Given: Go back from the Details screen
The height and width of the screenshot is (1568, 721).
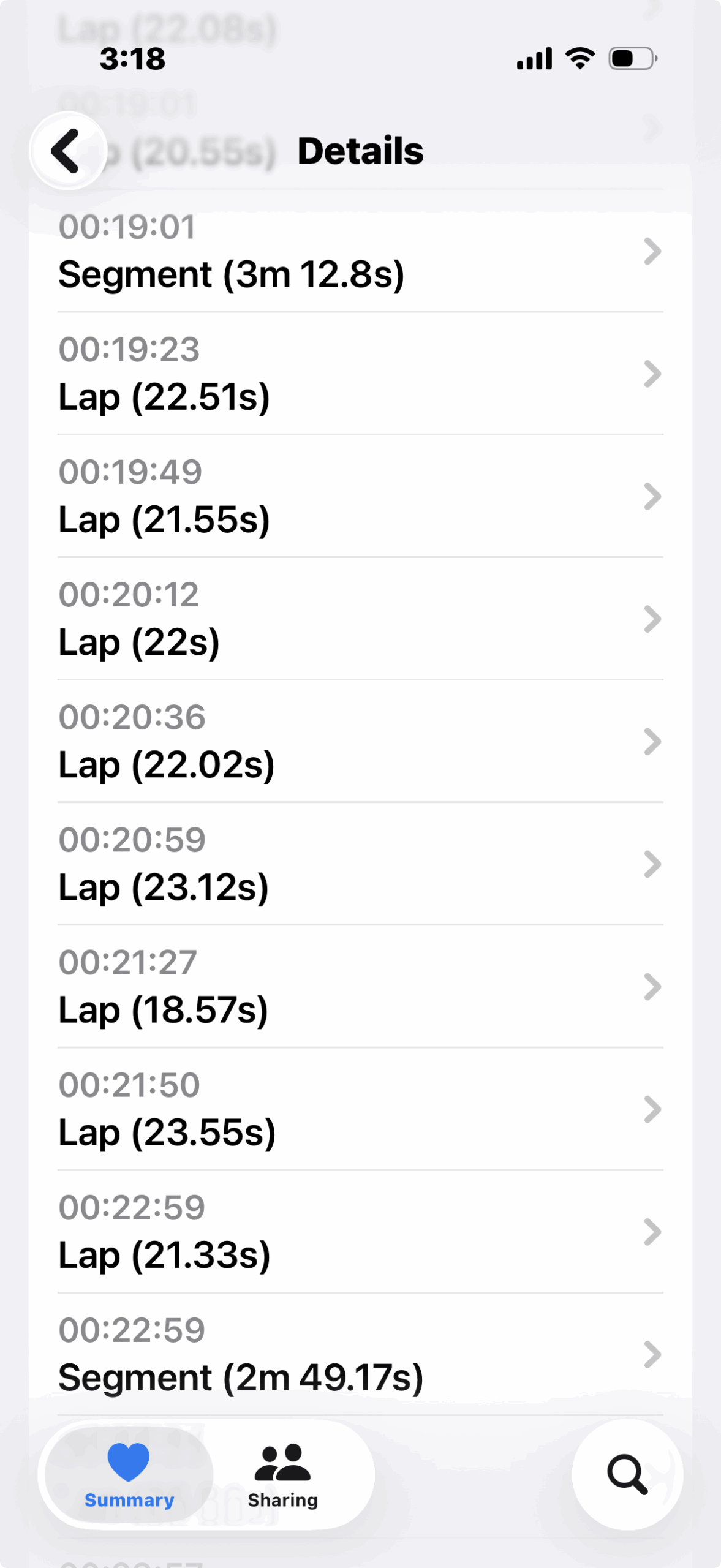Looking at the screenshot, I should pyautogui.click(x=67, y=151).
